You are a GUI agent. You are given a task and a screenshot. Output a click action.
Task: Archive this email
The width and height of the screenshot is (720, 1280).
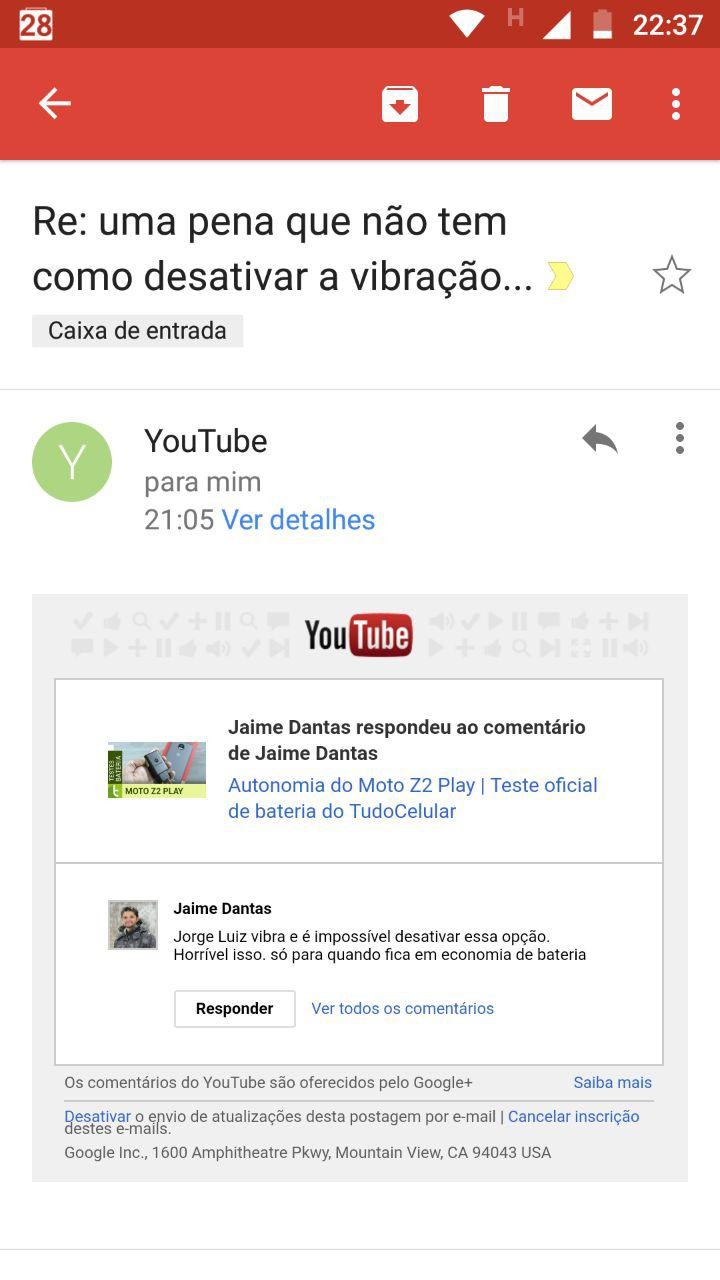click(x=399, y=104)
